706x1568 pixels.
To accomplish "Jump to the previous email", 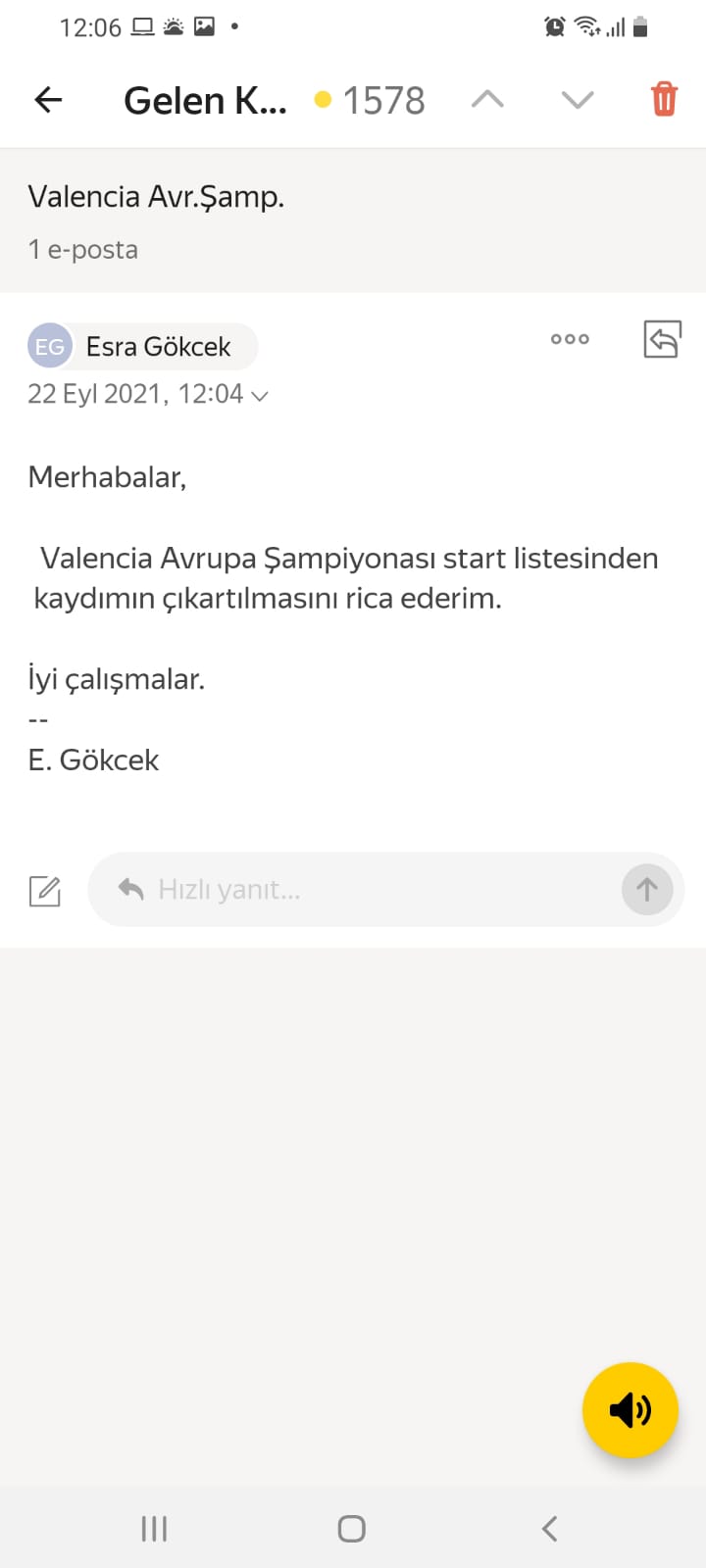I will point(487,100).
